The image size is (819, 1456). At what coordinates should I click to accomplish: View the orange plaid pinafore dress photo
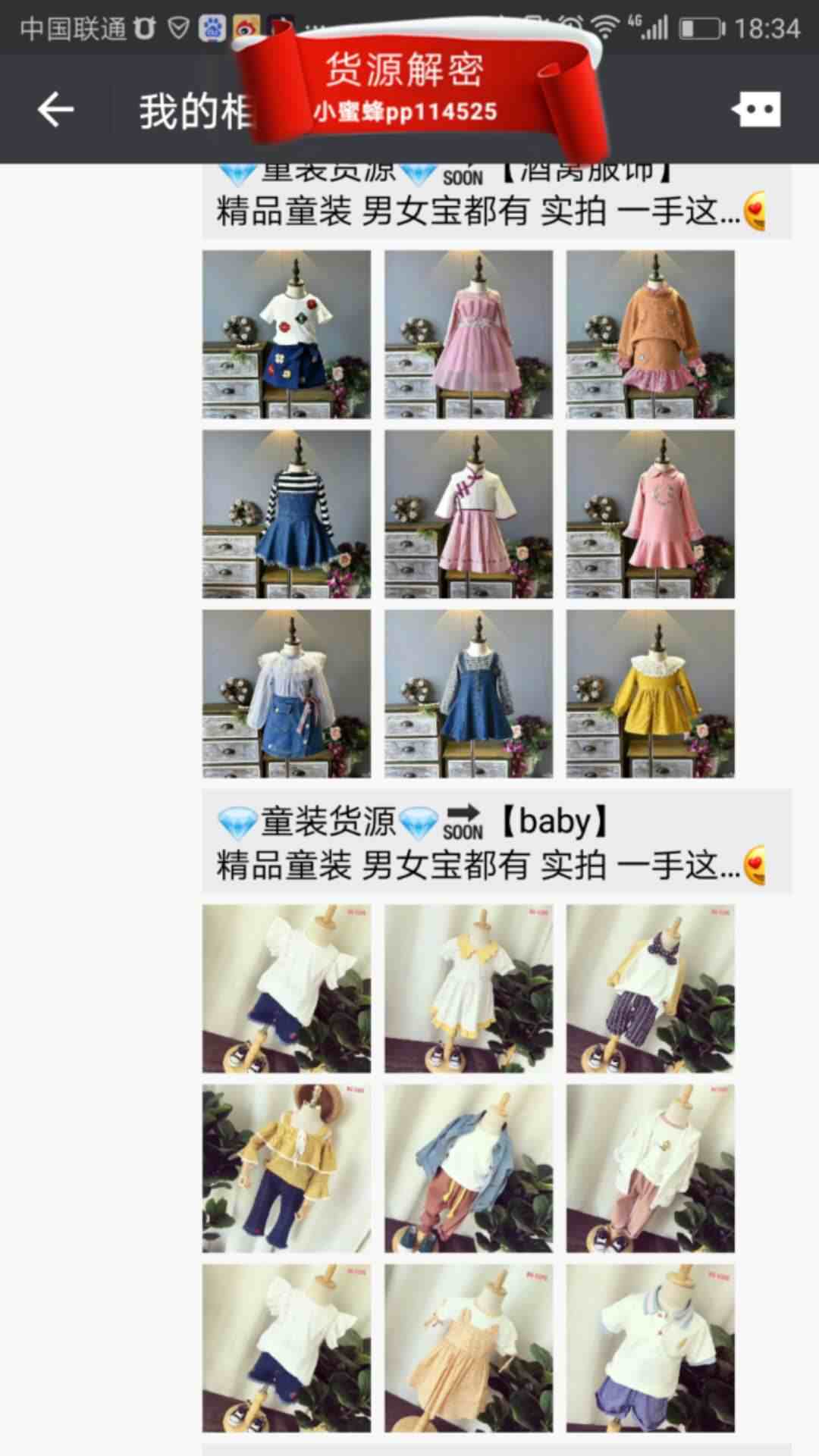[x=468, y=1348]
